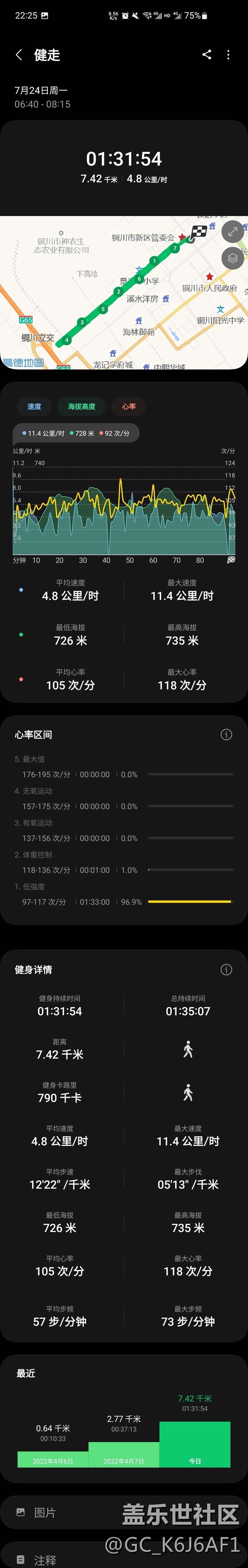Show info about 心率区间

pyautogui.click(x=226, y=735)
